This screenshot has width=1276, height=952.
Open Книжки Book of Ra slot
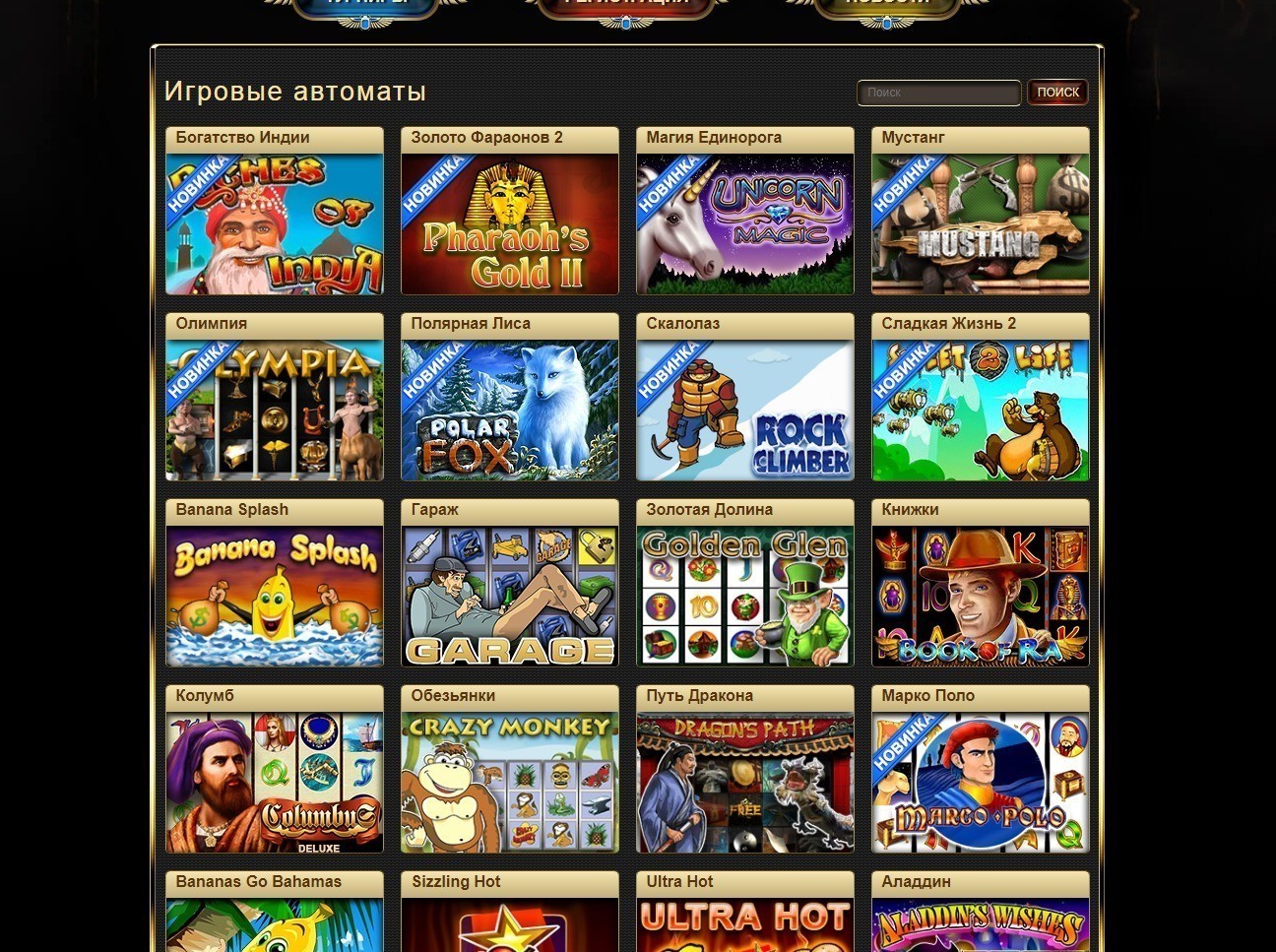[x=981, y=597]
